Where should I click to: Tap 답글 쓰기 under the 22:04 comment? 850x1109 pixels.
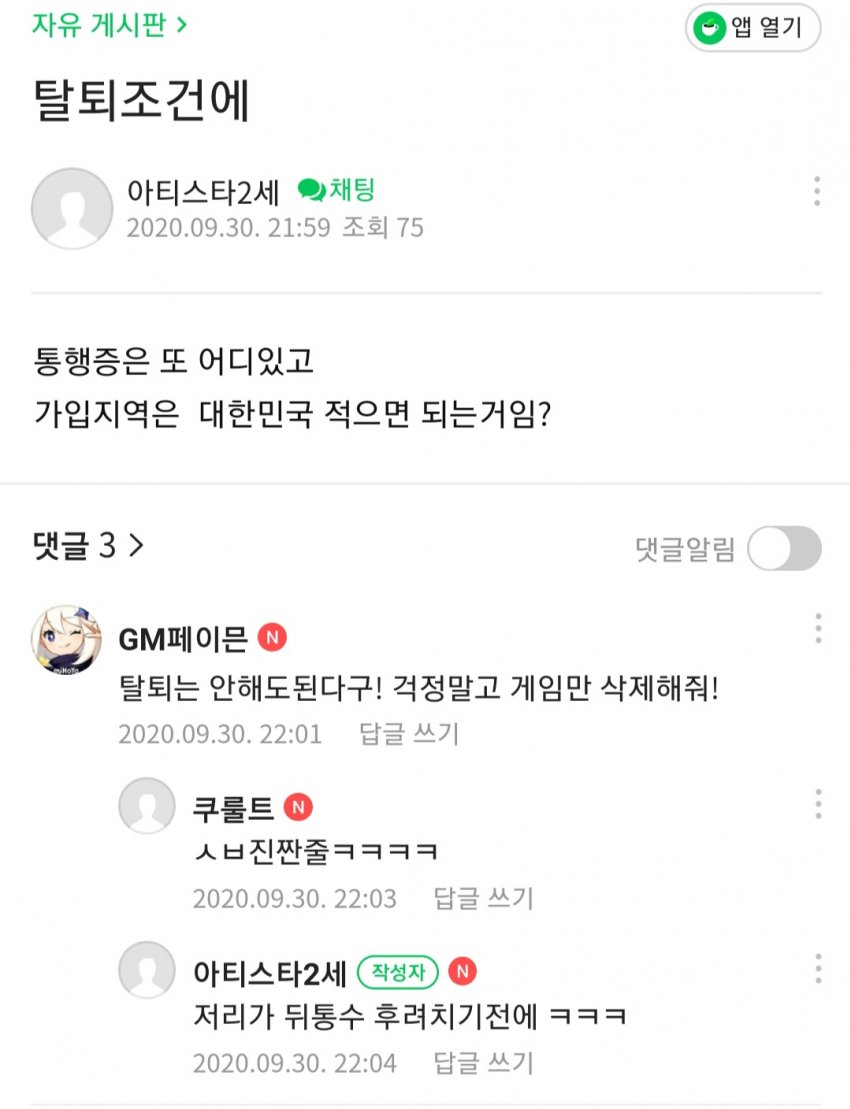[x=483, y=1062]
